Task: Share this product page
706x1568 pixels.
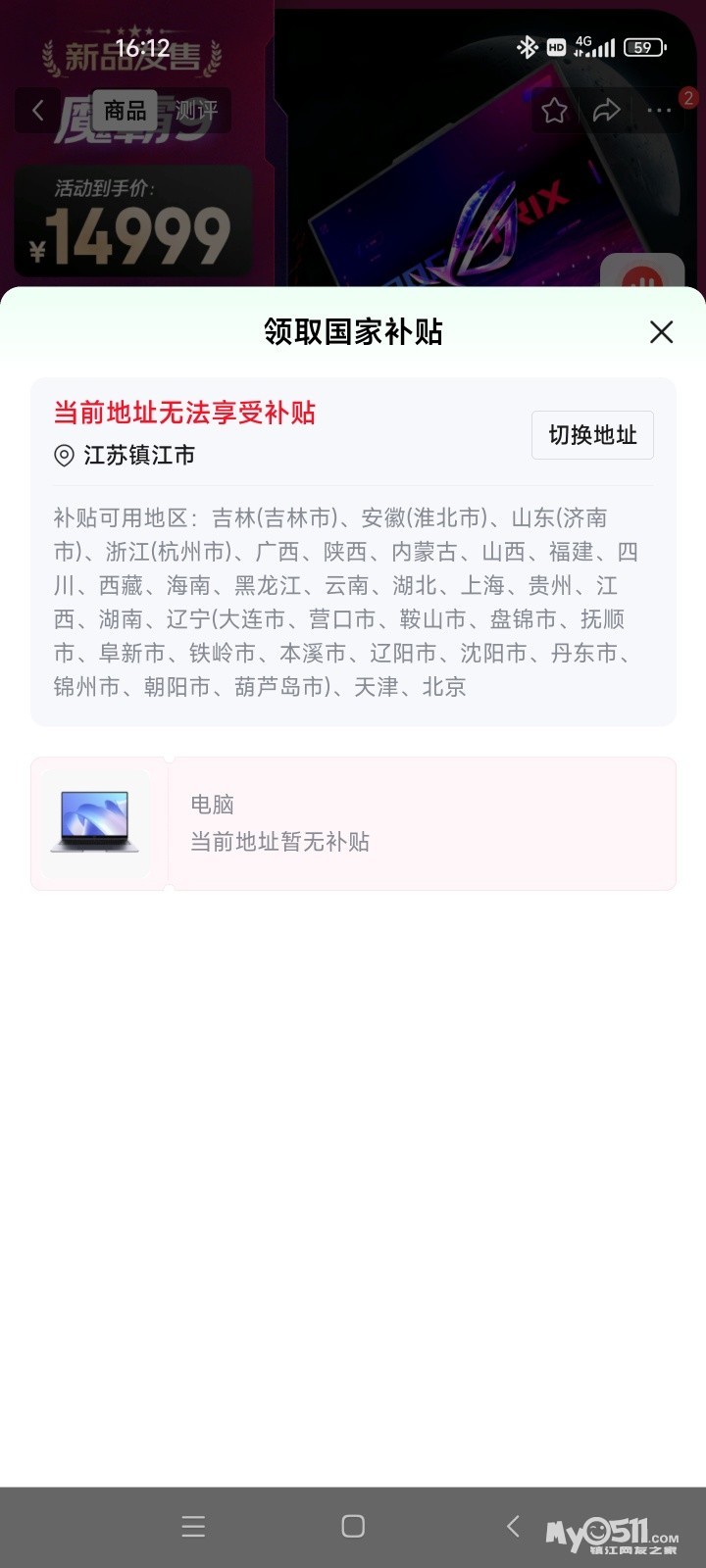Action: (x=606, y=111)
